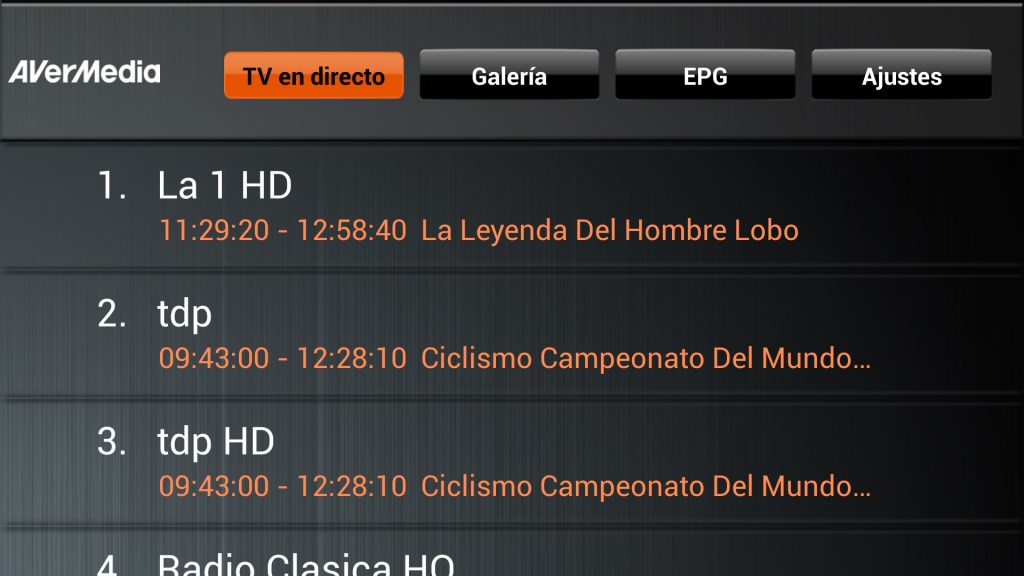The height and width of the screenshot is (576, 1024).
Task: Switch to the TV en directo tab
Action: [x=313, y=76]
